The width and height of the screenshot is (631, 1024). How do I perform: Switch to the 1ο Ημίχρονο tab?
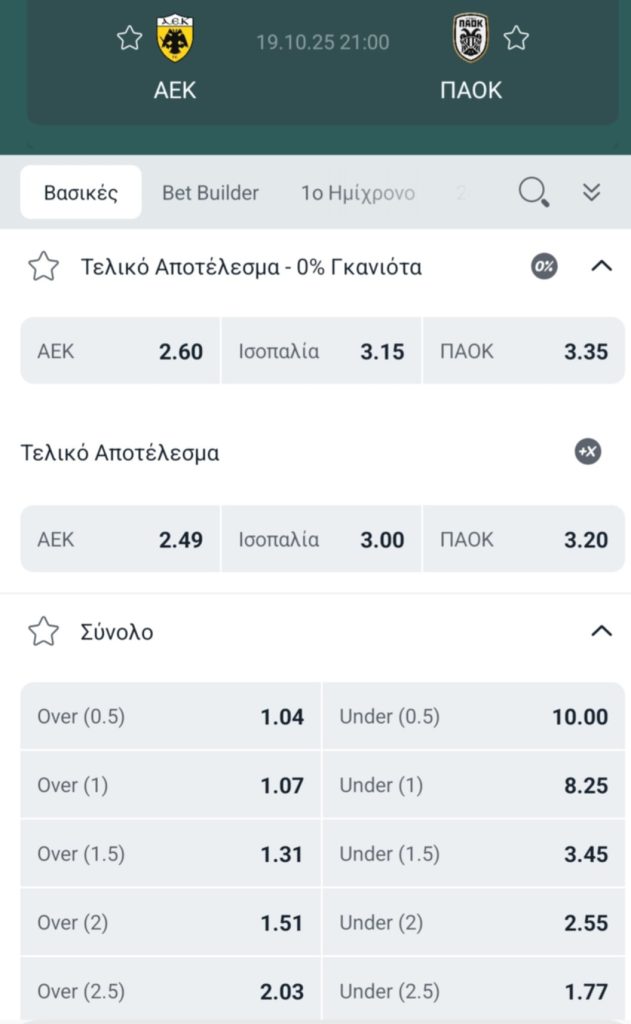[x=358, y=193]
